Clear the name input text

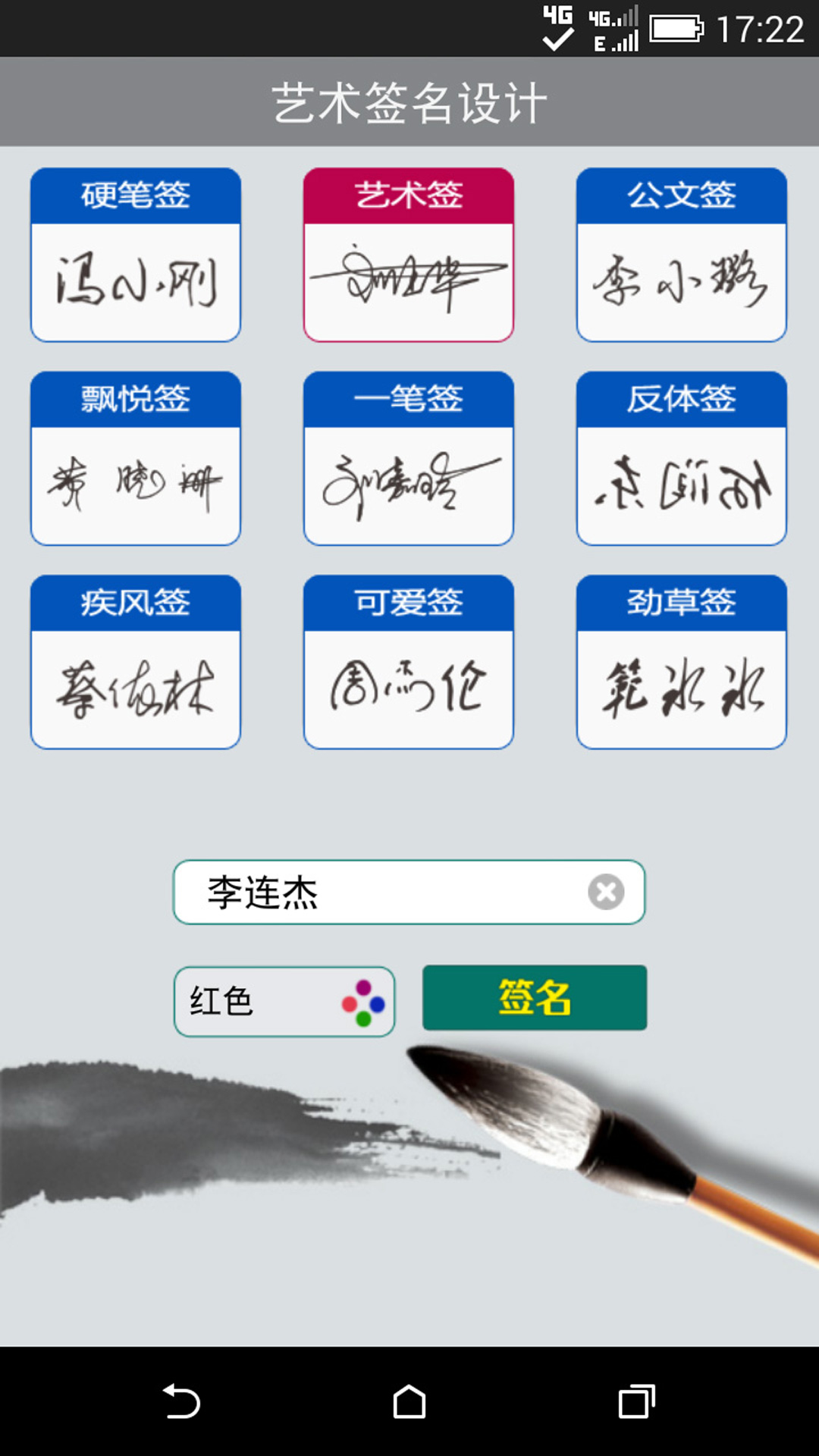[606, 892]
